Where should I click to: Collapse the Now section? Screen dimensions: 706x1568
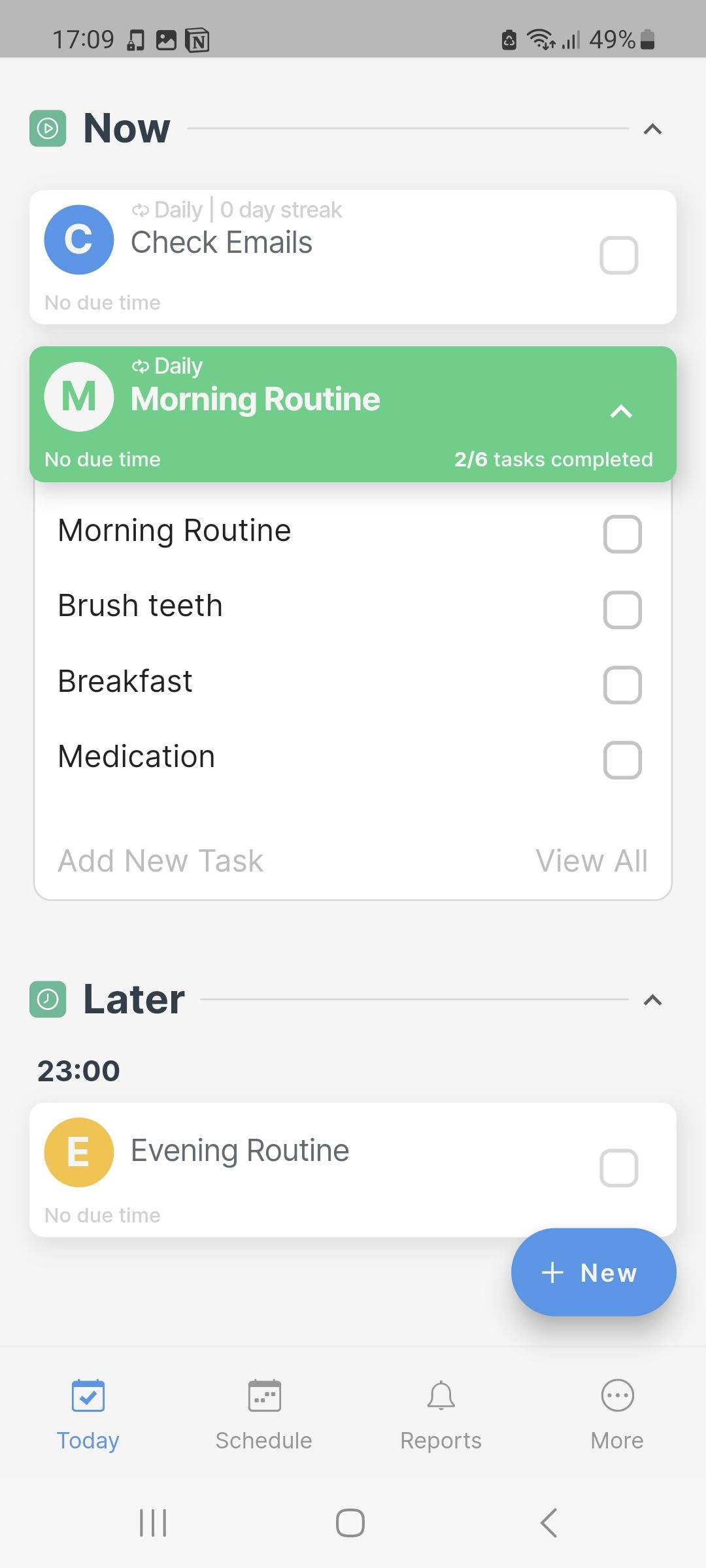[x=652, y=129]
